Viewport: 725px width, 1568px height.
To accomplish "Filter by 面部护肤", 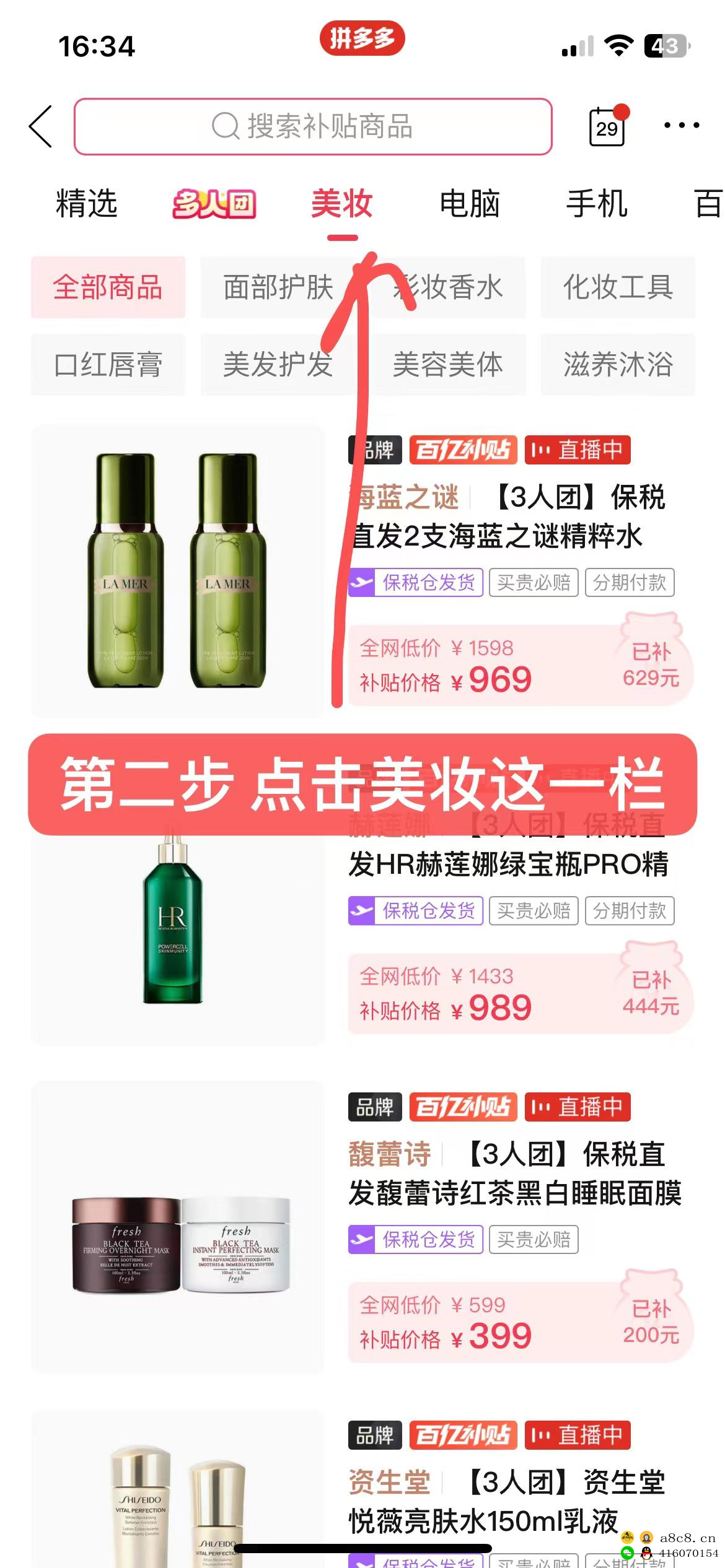I will click(x=278, y=287).
